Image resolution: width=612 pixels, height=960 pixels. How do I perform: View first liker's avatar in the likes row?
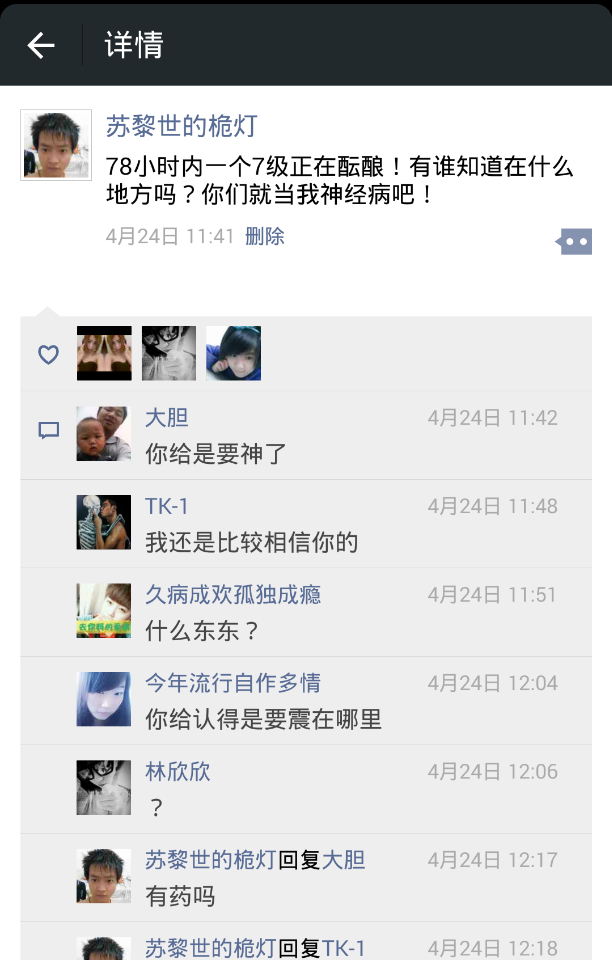(104, 353)
